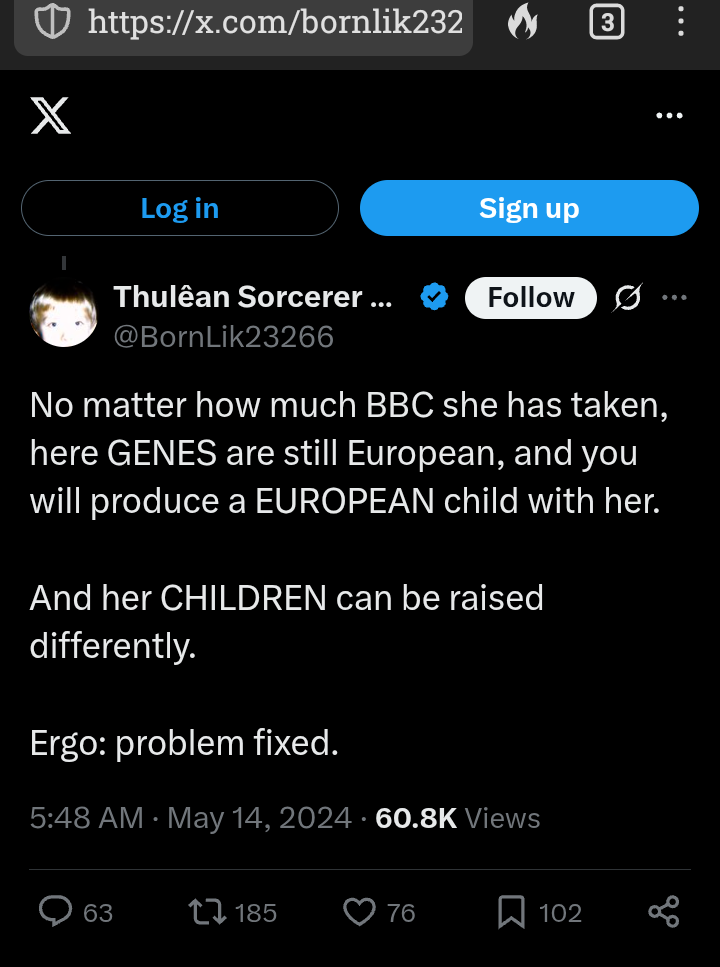Open the post author's profile picture
This screenshot has width=720, height=967.
[64, 314]
